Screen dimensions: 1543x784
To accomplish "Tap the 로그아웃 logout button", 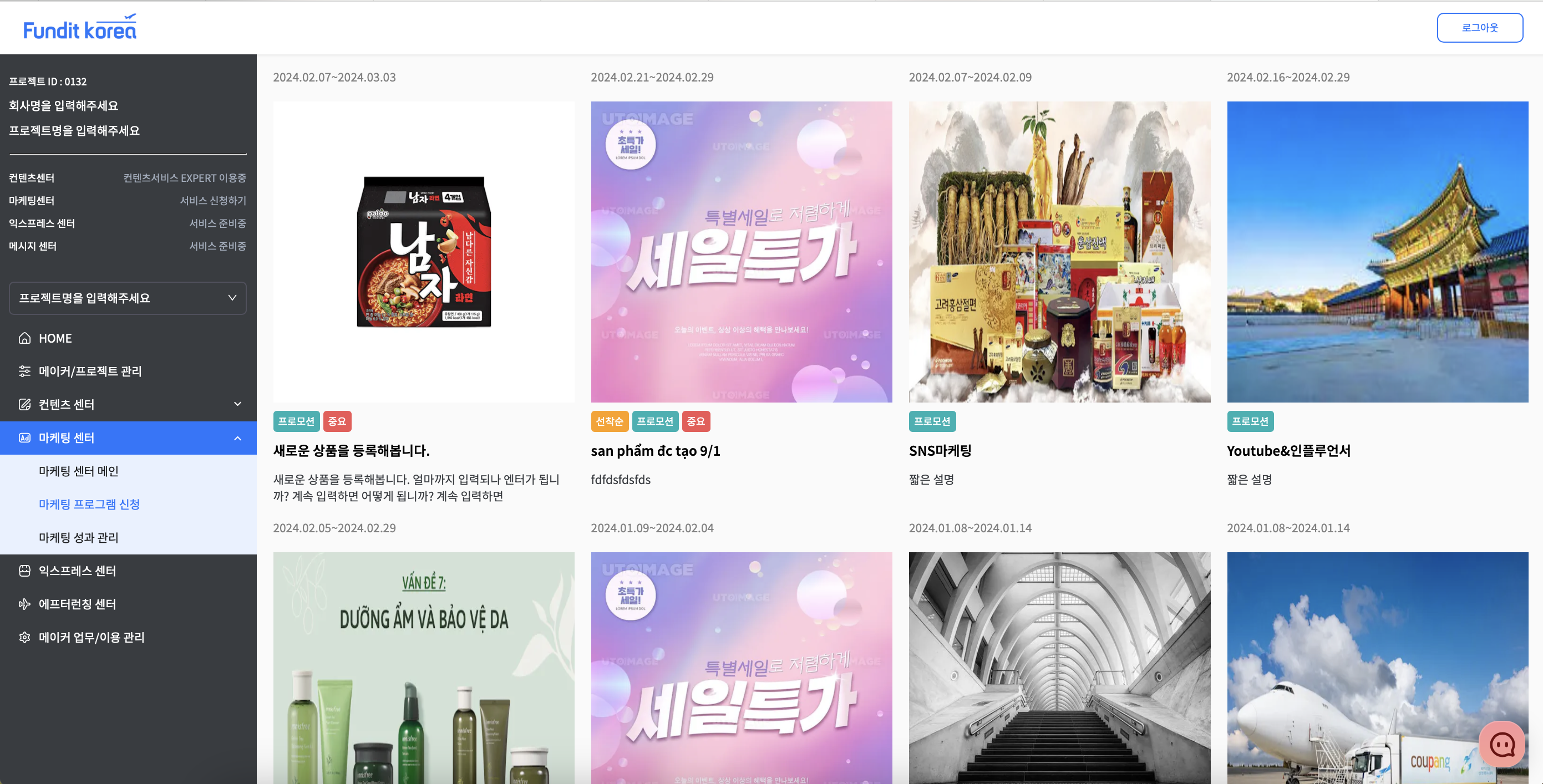I will click(x=1479, y=28).
